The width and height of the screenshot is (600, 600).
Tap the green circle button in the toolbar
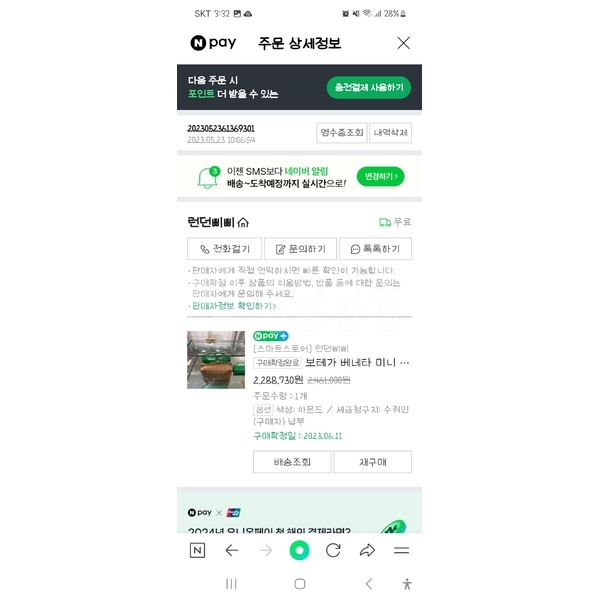point(299,550)
